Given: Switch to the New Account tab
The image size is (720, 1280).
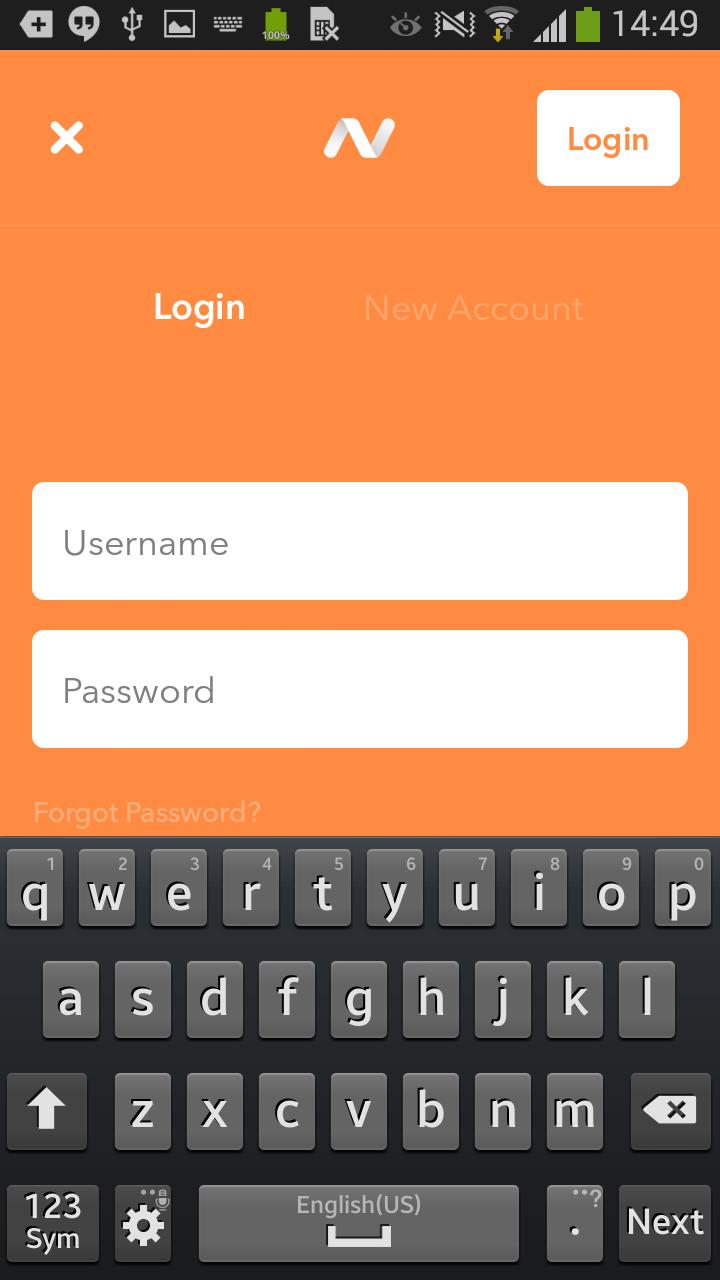Looking at the screenshot, I should pos(473,308).
